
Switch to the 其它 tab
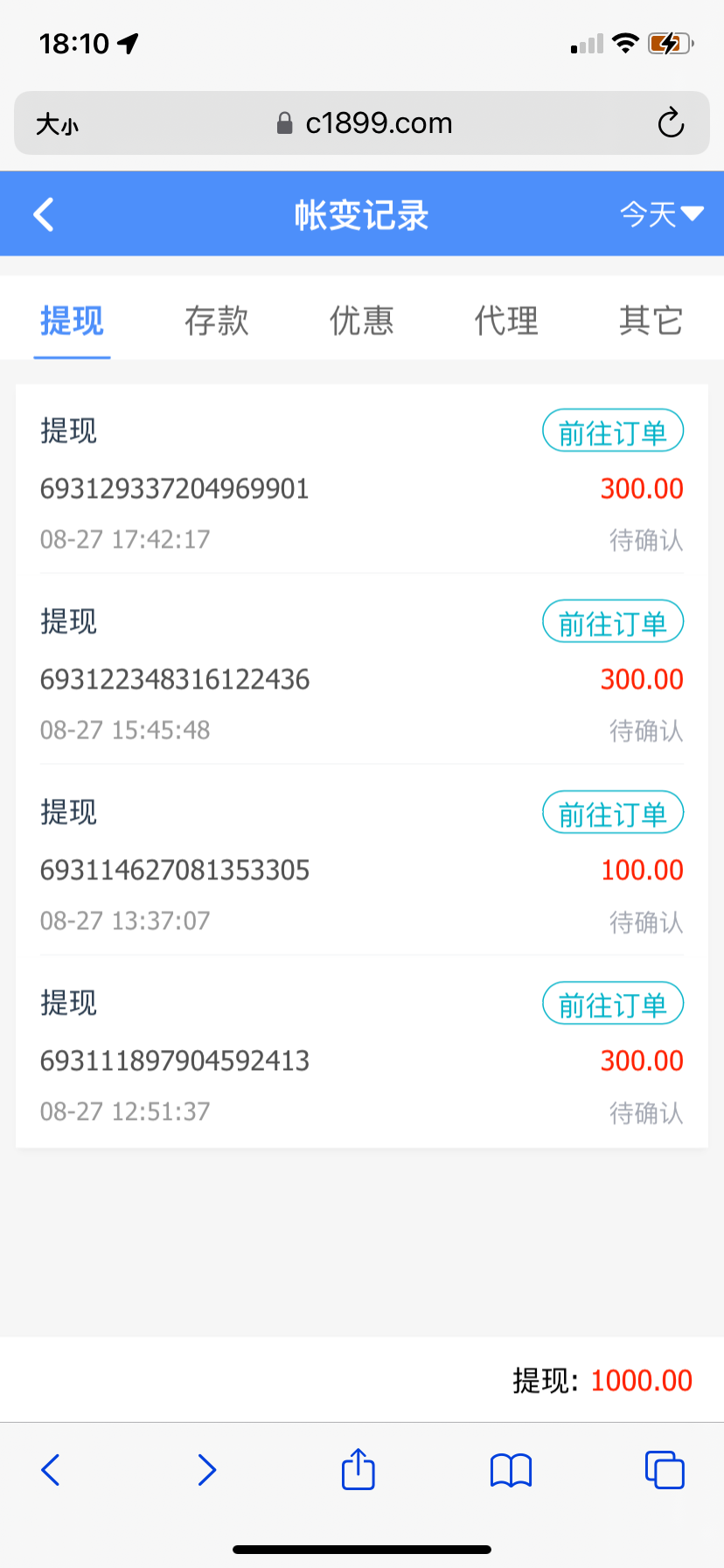click(x=651, y=321)
